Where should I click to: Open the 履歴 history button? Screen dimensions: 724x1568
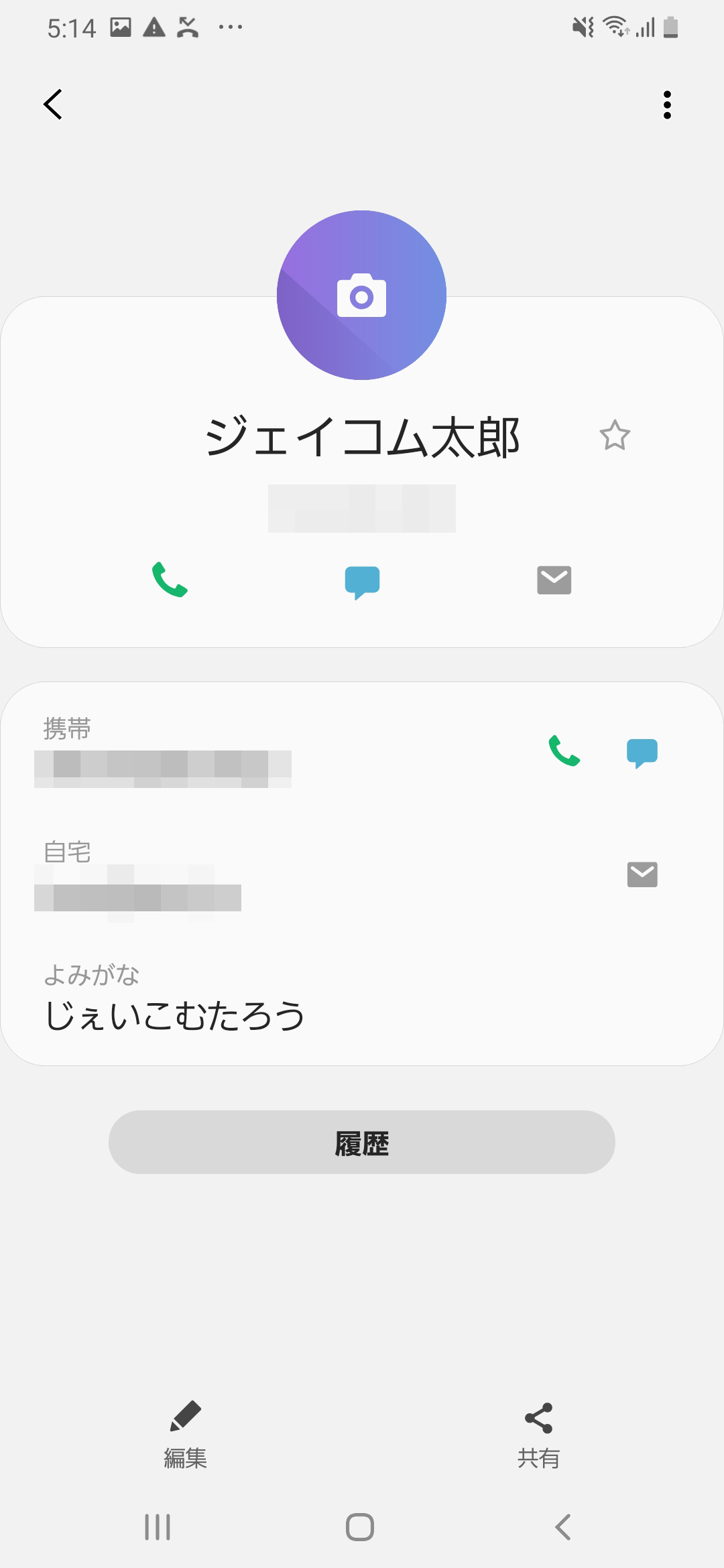click(x=361, y=1142)
